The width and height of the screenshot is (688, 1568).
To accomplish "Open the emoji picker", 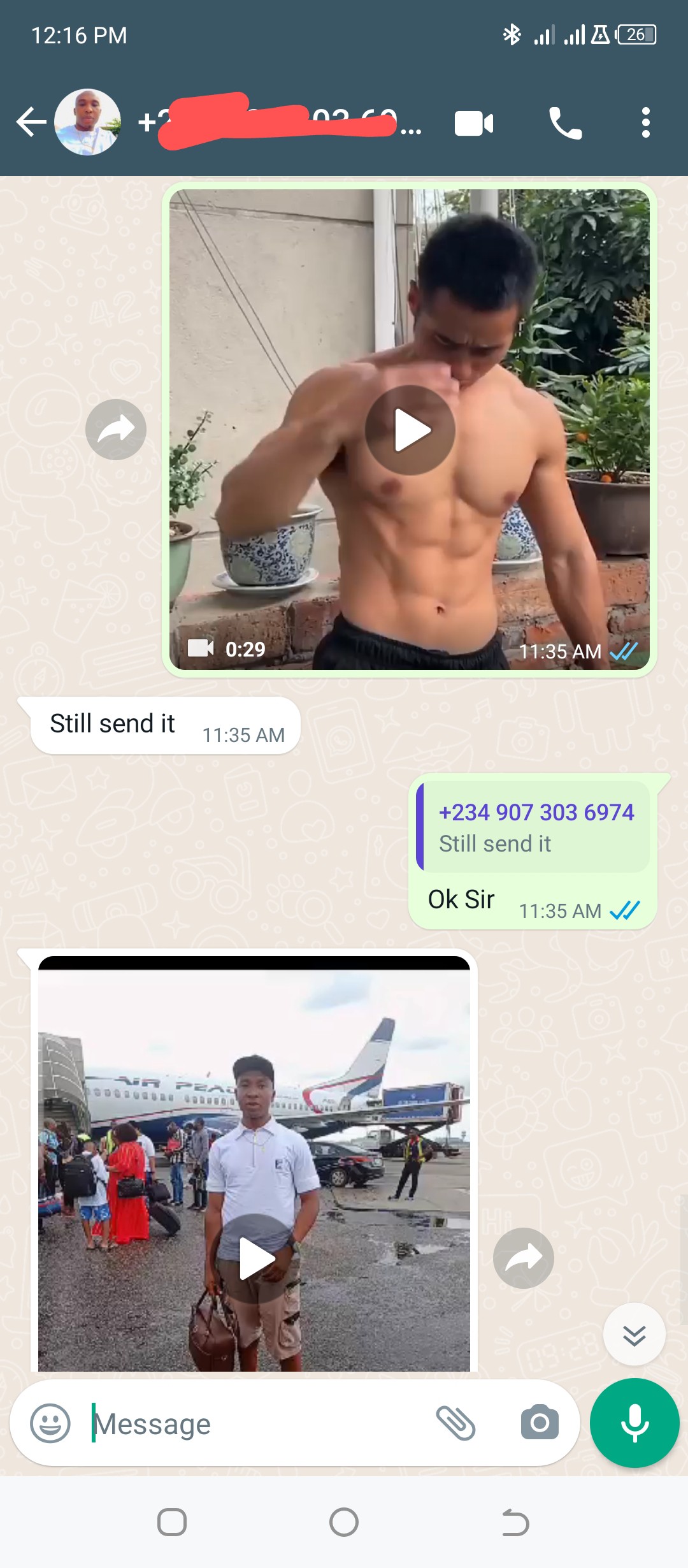I will (x=50, y=1423).
